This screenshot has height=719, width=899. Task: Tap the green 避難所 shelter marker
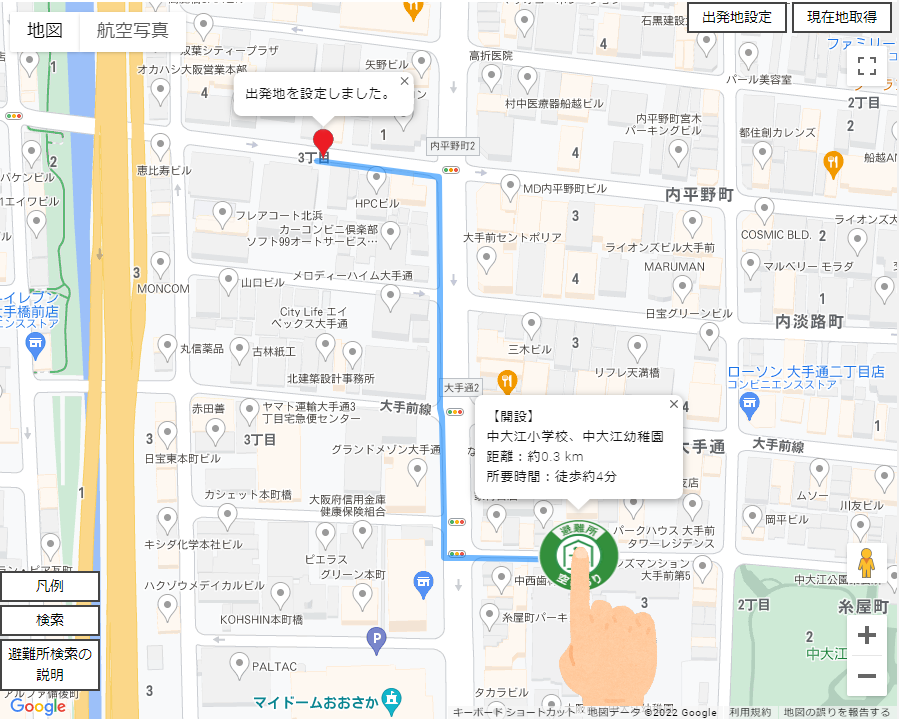[578, 554]
